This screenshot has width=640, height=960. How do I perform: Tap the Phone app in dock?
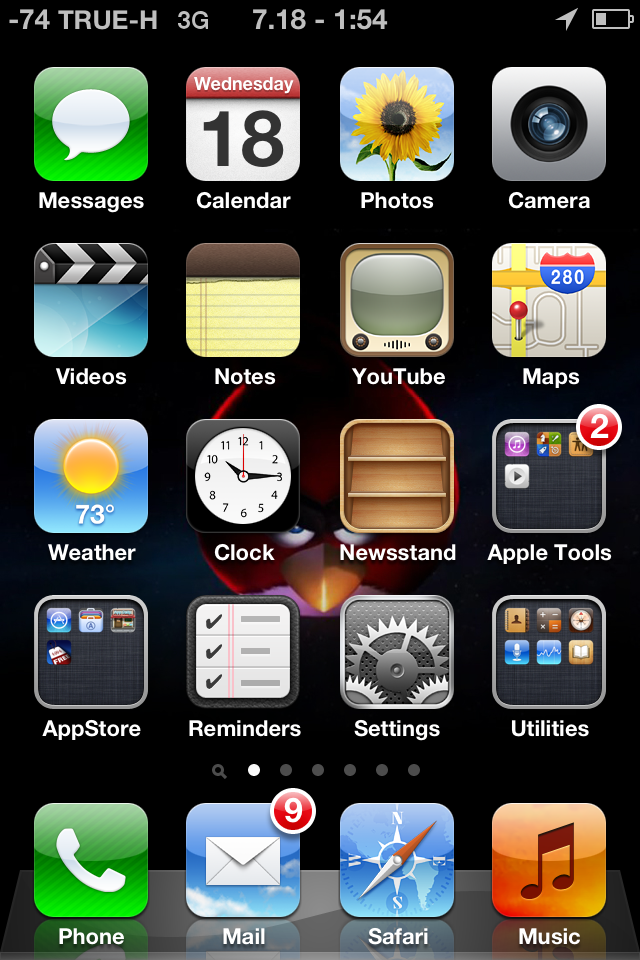pos(91,860)
